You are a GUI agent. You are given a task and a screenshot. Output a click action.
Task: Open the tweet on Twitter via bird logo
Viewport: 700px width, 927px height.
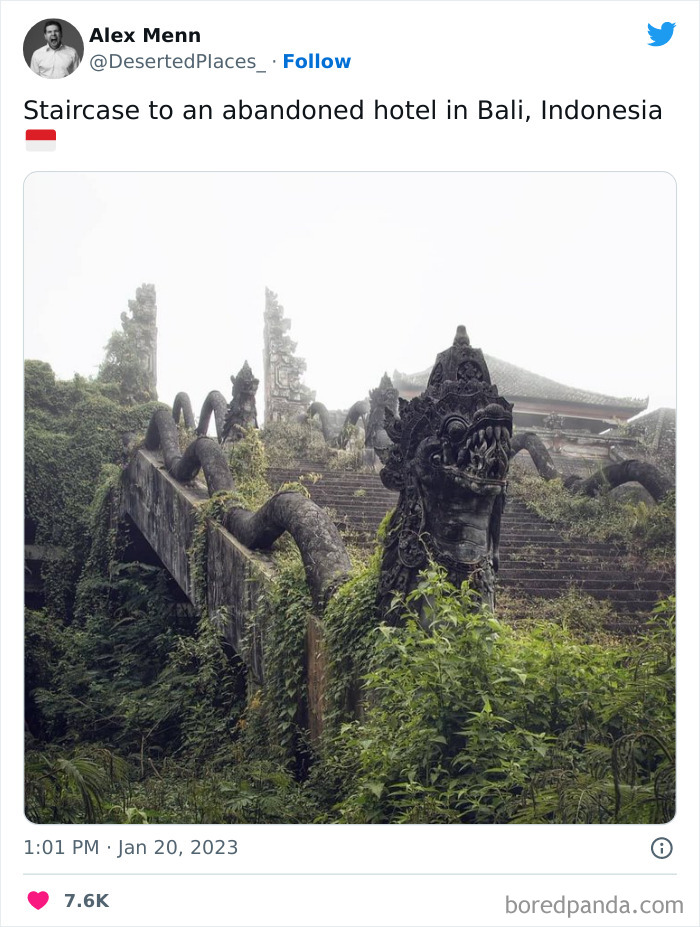[661, 35]
